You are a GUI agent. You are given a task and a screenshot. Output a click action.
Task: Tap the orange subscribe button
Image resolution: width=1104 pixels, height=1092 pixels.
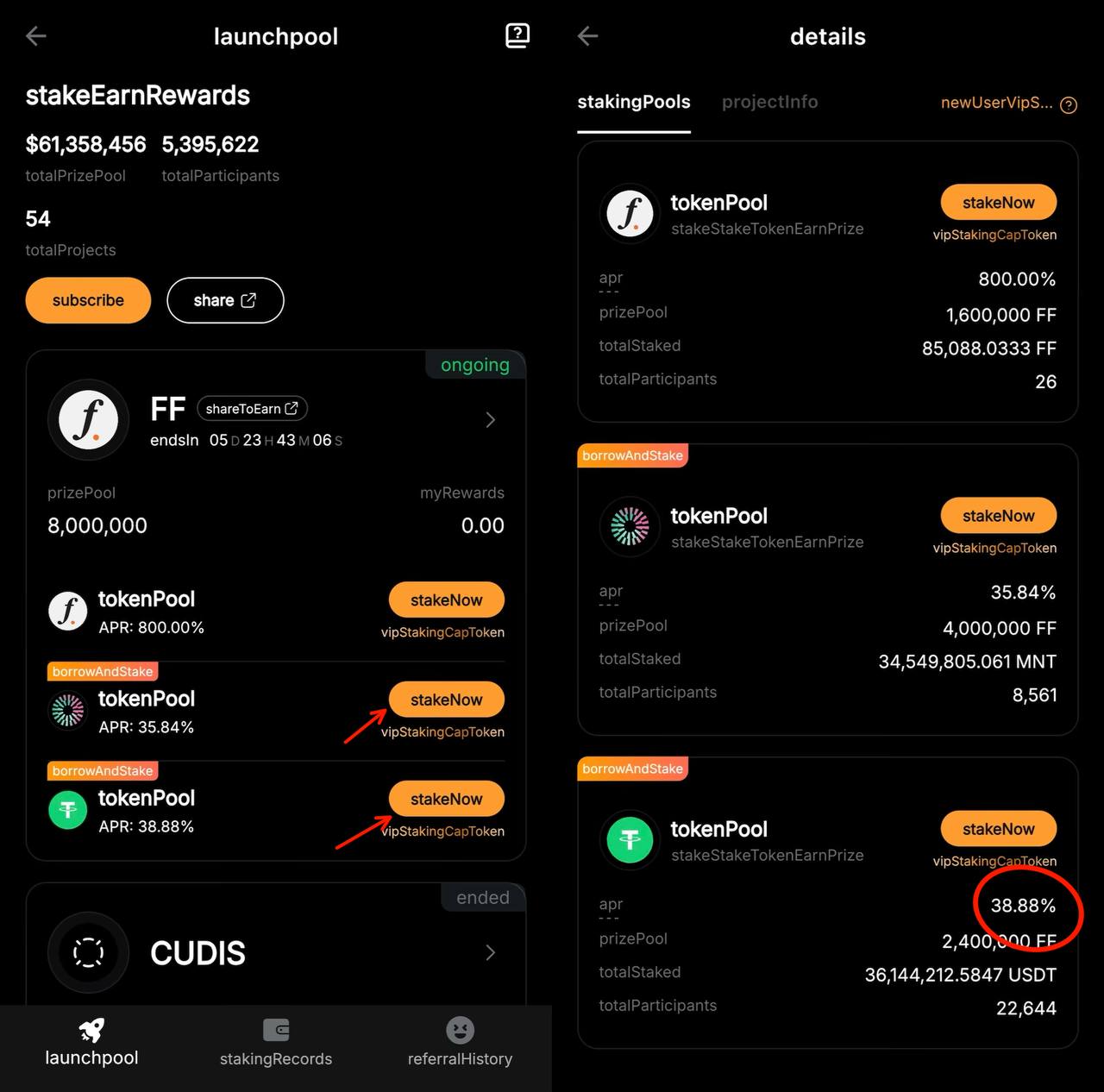pyautogui.click(x=88, y=300)
